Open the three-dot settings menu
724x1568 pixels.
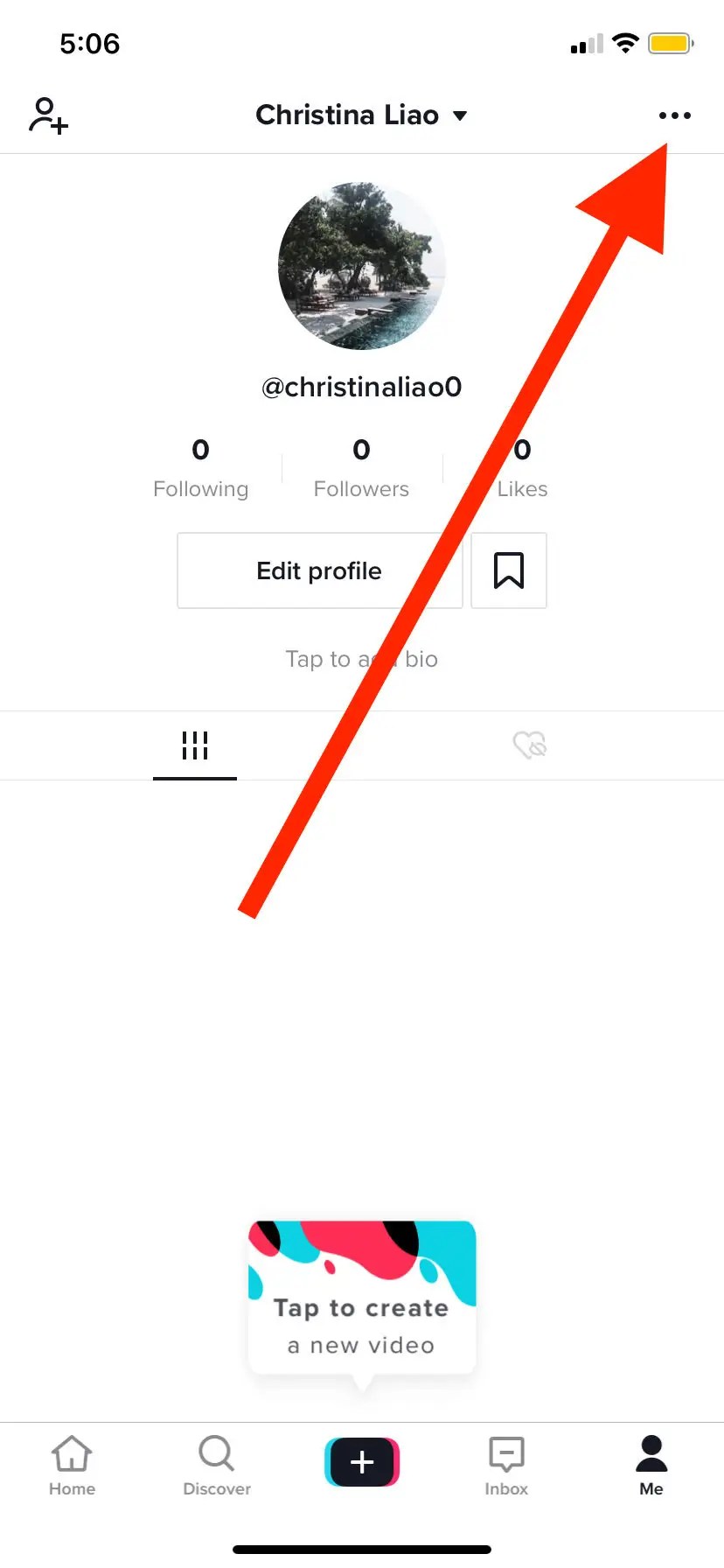pyautogui.click(x=674, y=115)
